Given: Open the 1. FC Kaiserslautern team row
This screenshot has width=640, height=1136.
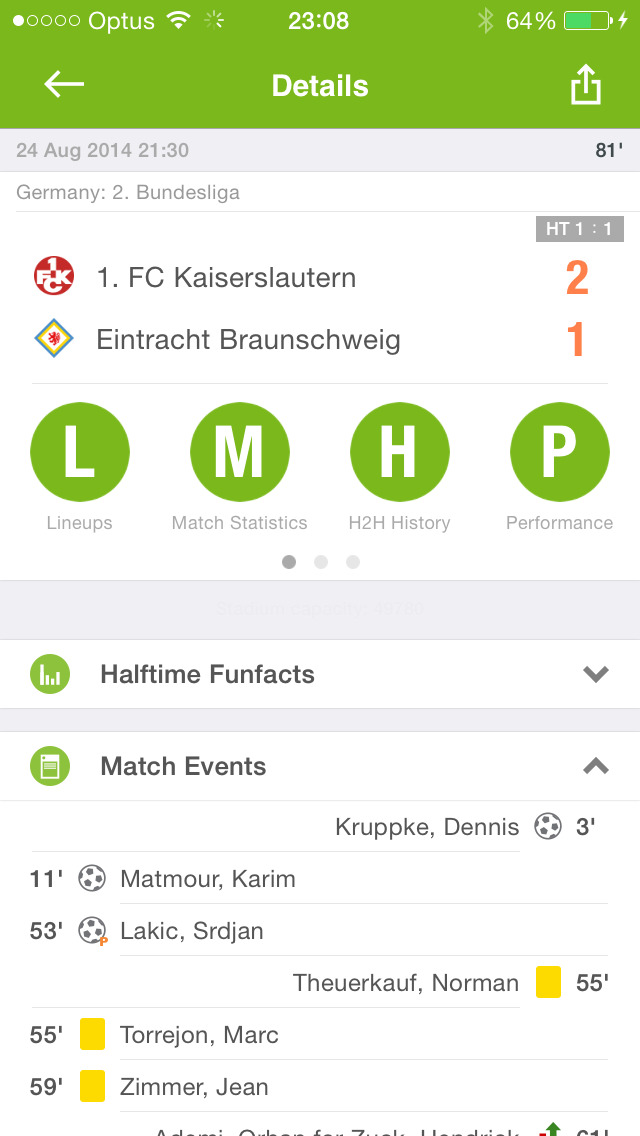Looking at the screenshot, I should point(320,277).
